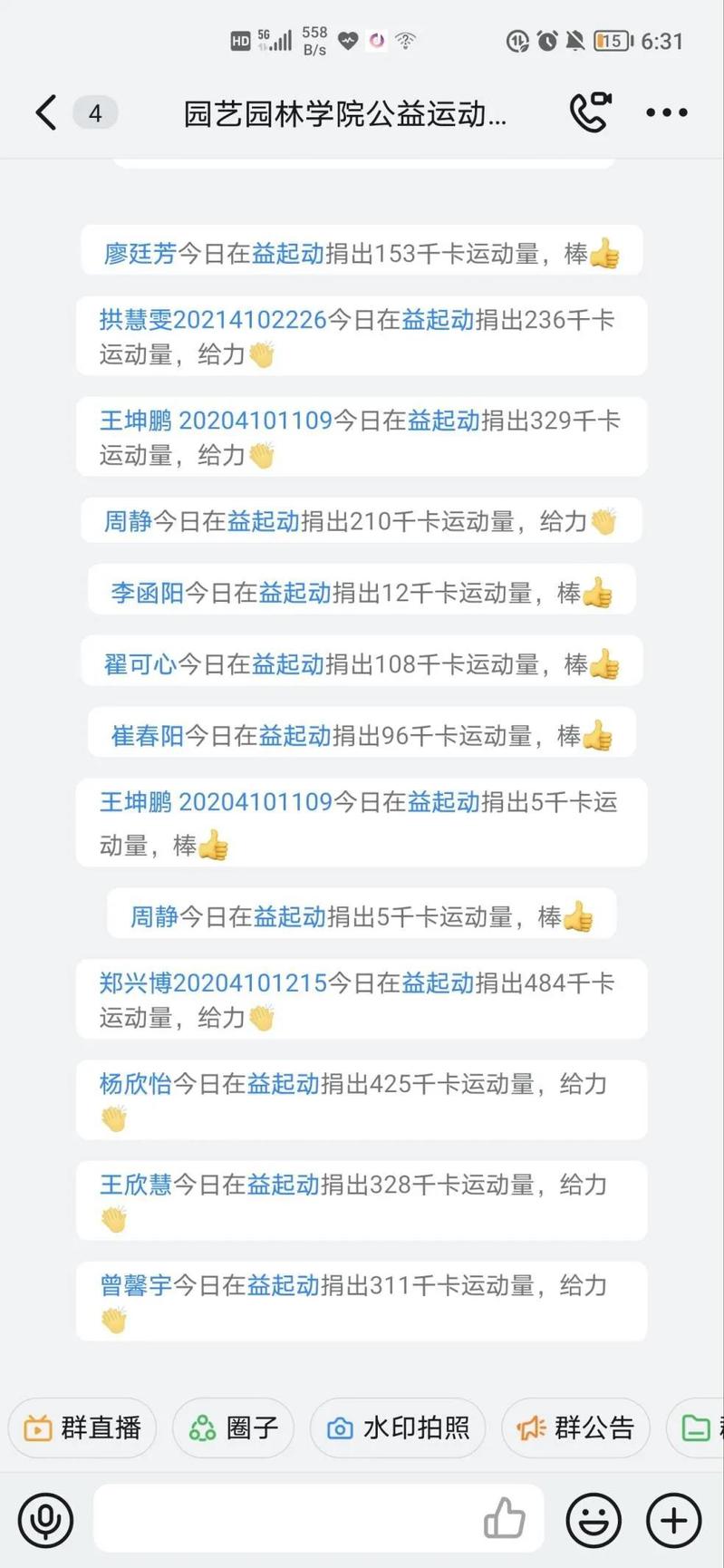Tap 曾馨宇's name link

136,1286
